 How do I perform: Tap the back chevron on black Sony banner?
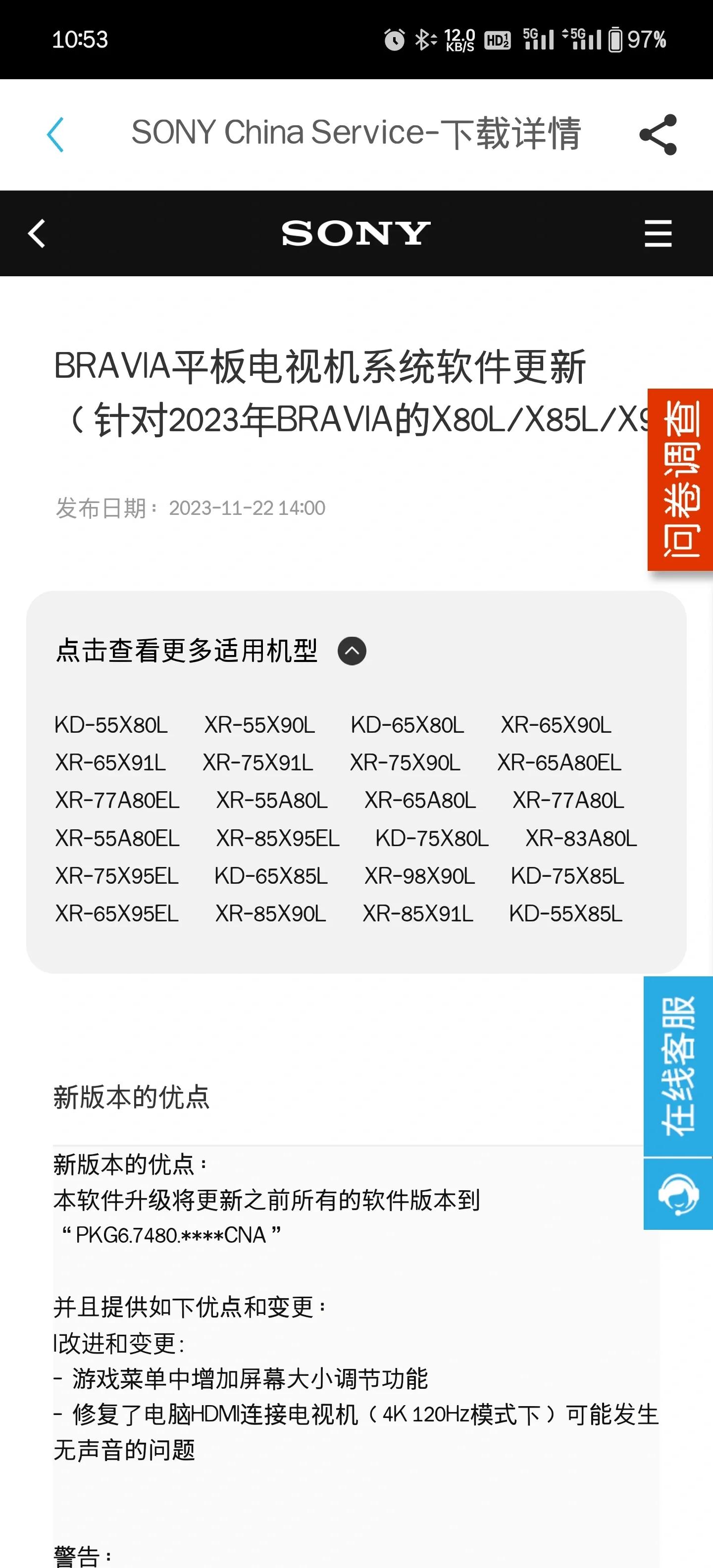tap(37, 234)
